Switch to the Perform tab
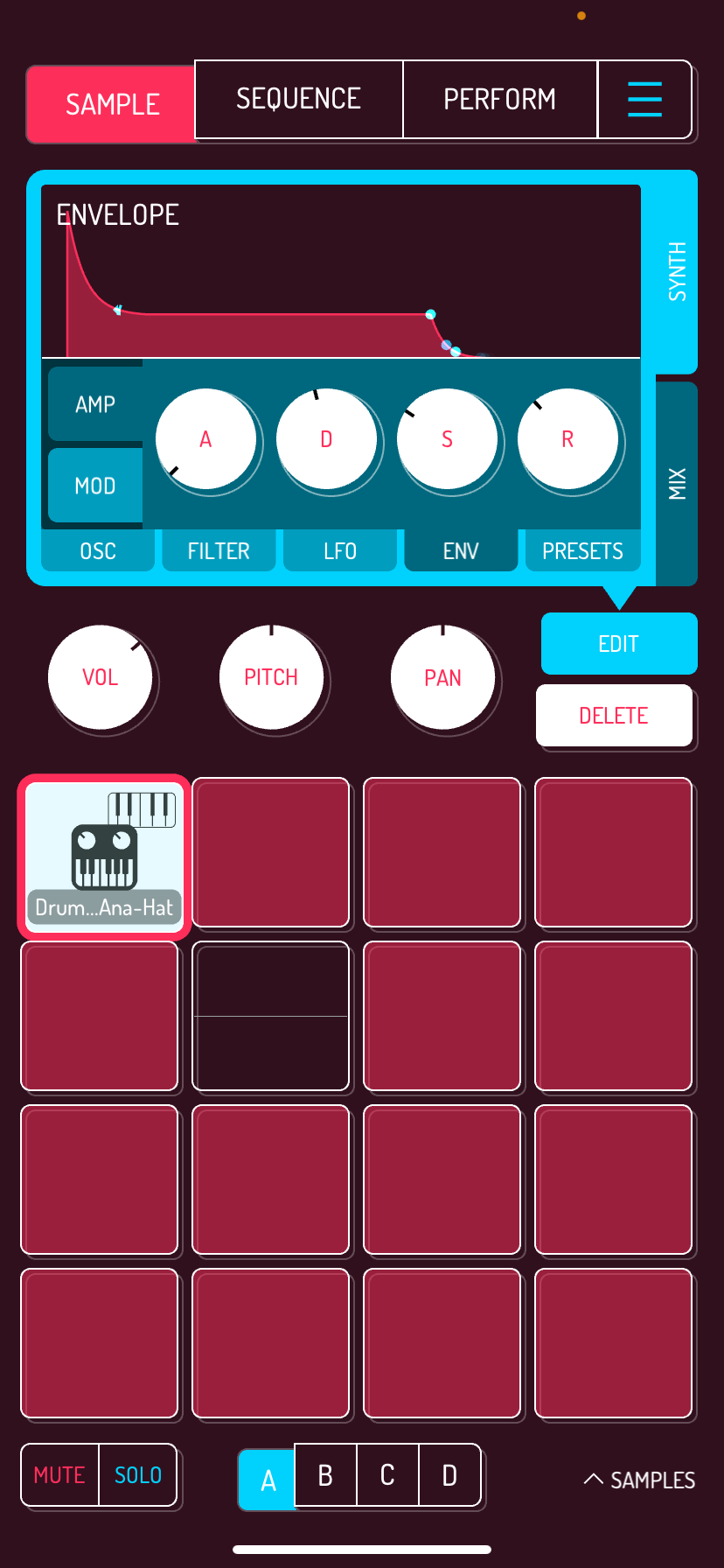The image size is (724, 1568). [499, 99]
